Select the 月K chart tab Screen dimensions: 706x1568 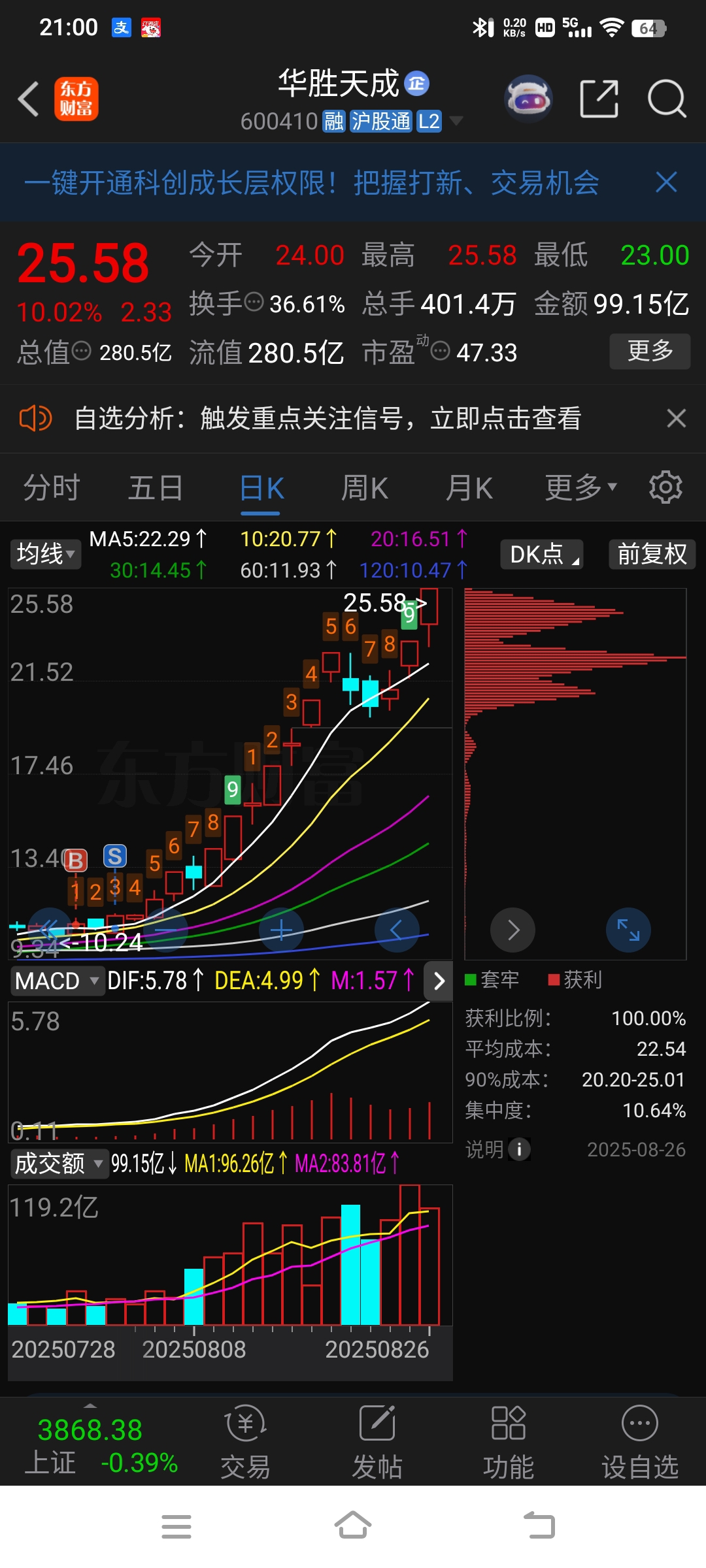point(469,488)
